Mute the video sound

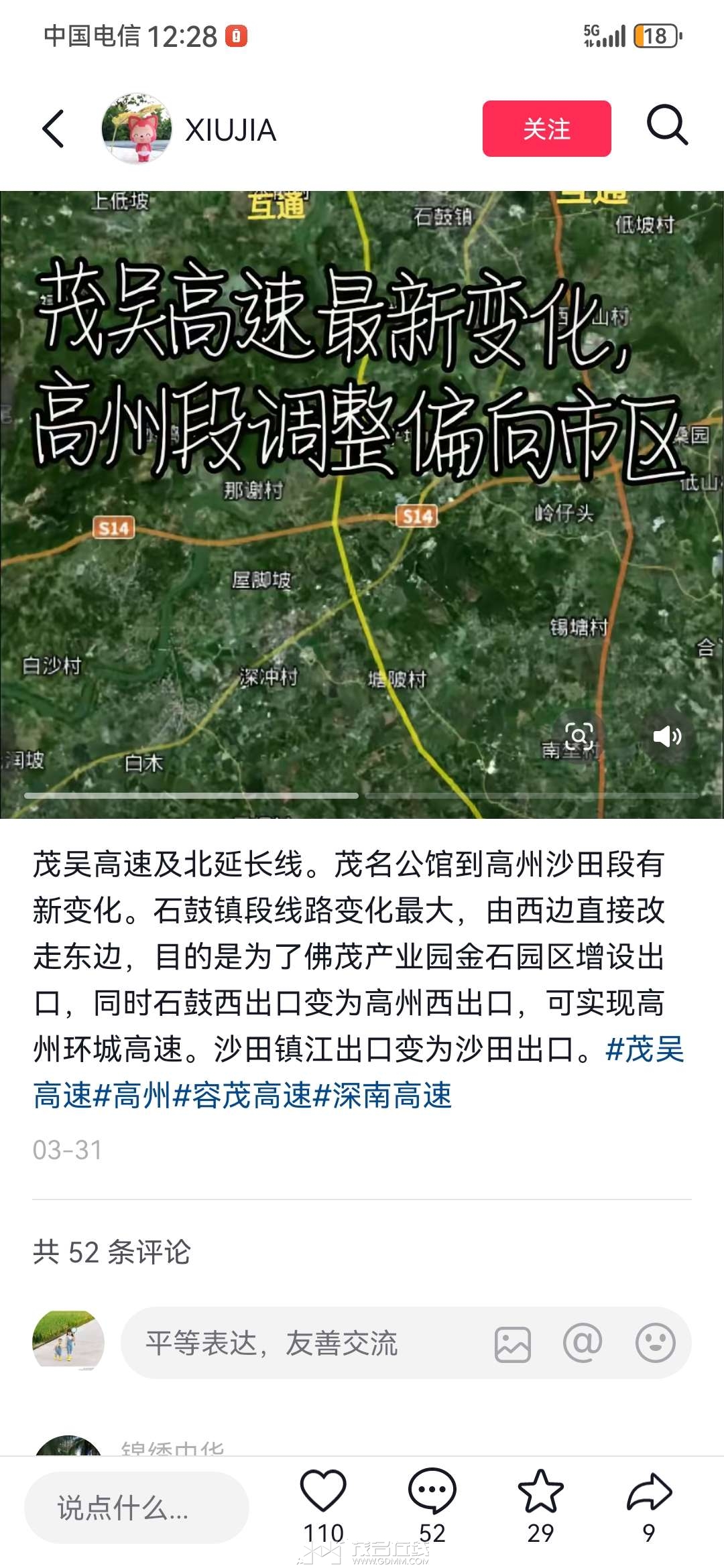tap(666, 736)
